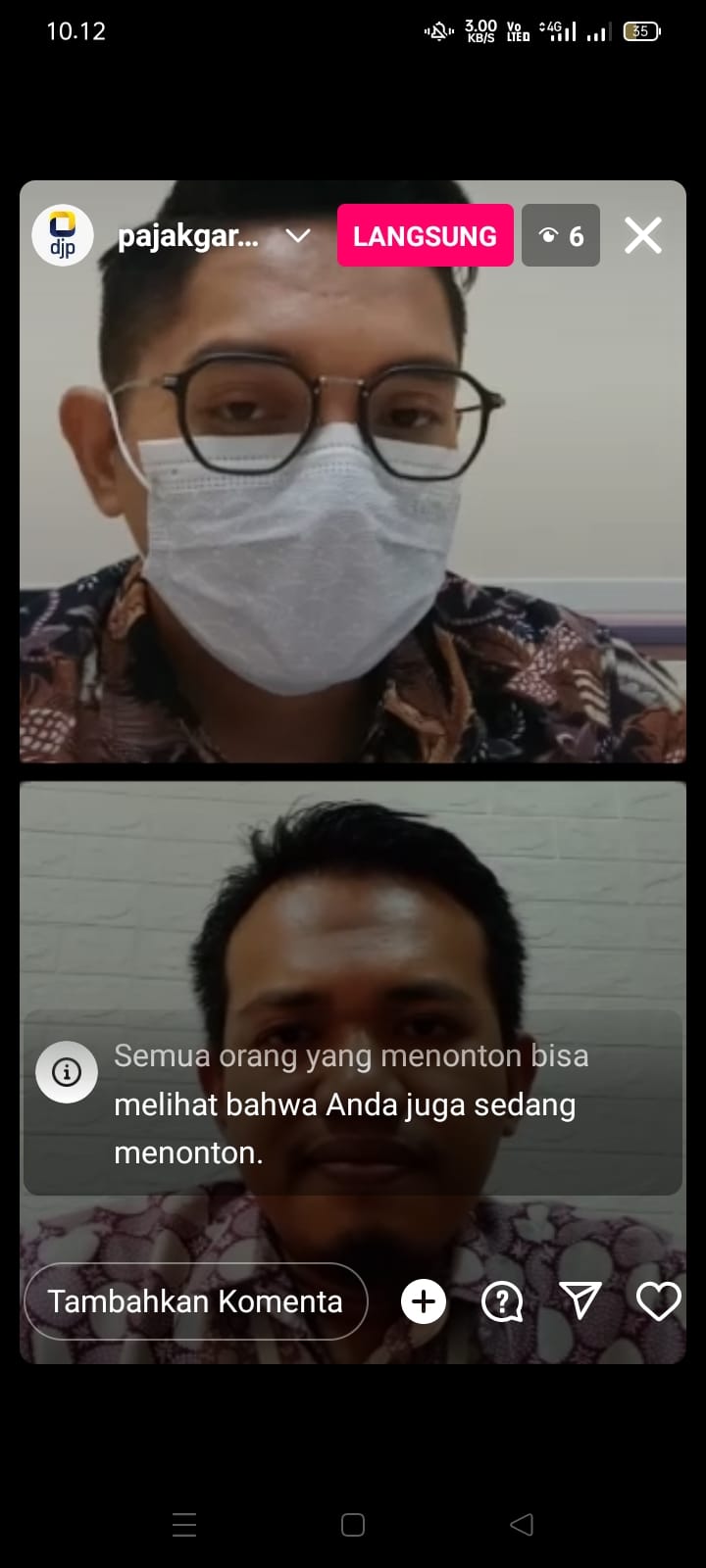Tap the Tambahkan Komentar comment field

(x=195, y=1301)
